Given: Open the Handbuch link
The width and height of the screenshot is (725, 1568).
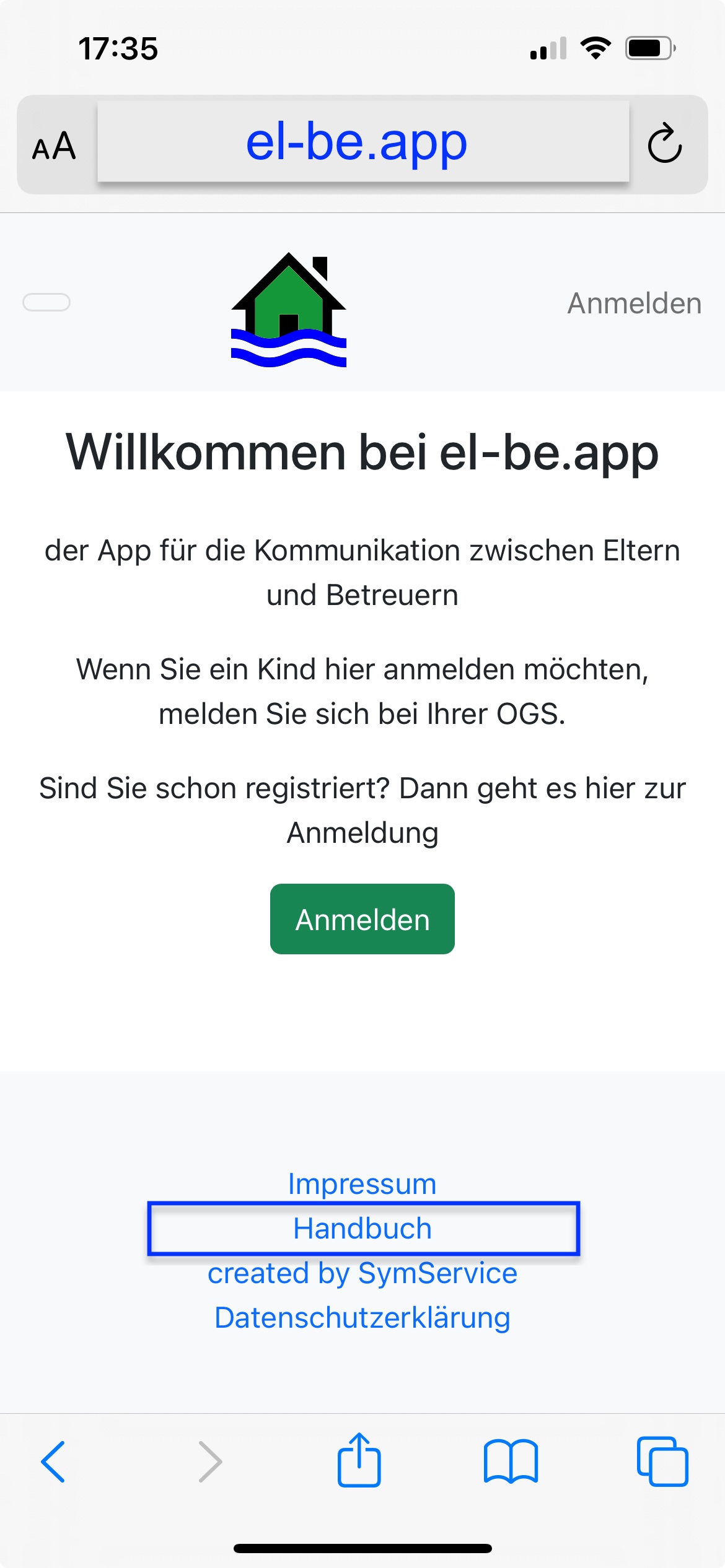Looking at the screenshot, I should [362, 1229].
